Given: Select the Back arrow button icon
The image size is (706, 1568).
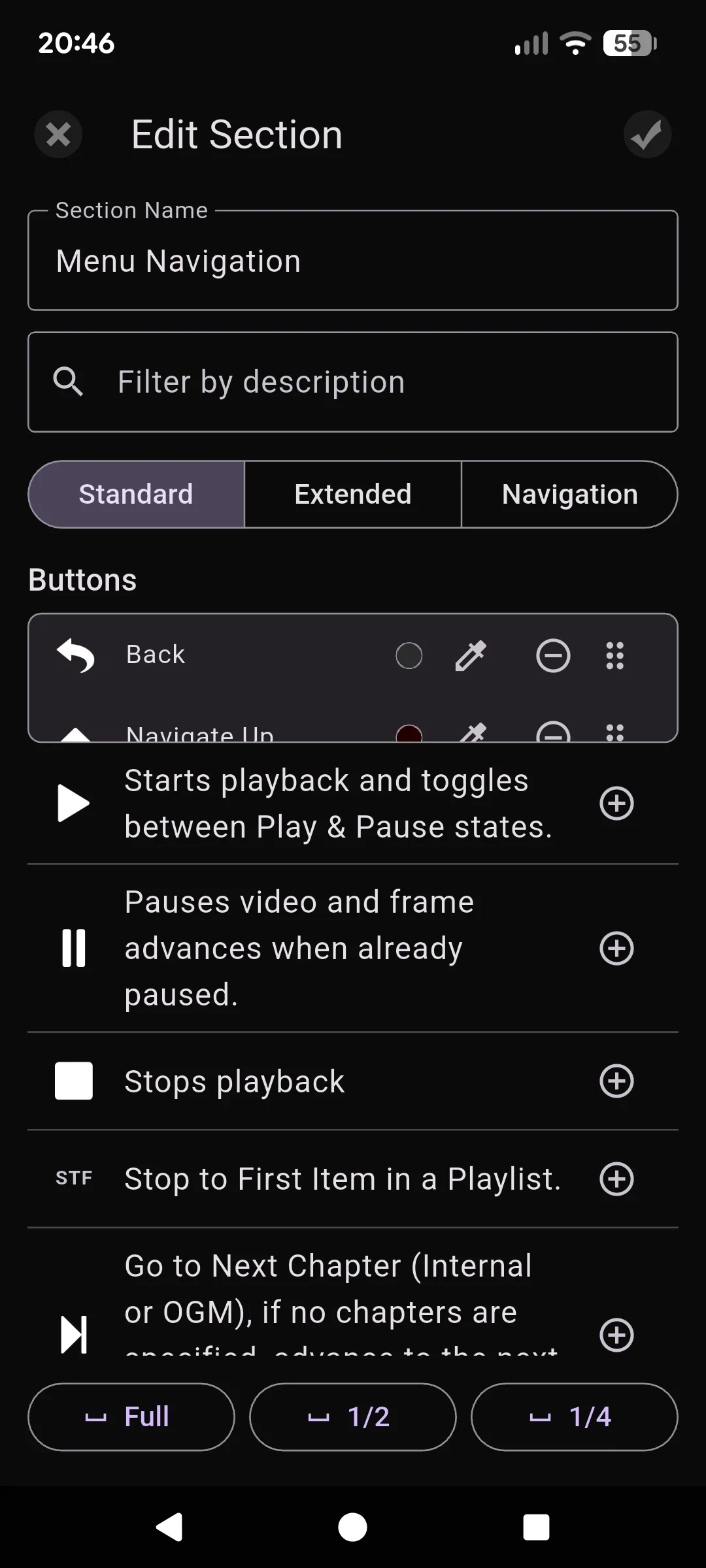Looking at the screenshot, I should pos(74,655).
